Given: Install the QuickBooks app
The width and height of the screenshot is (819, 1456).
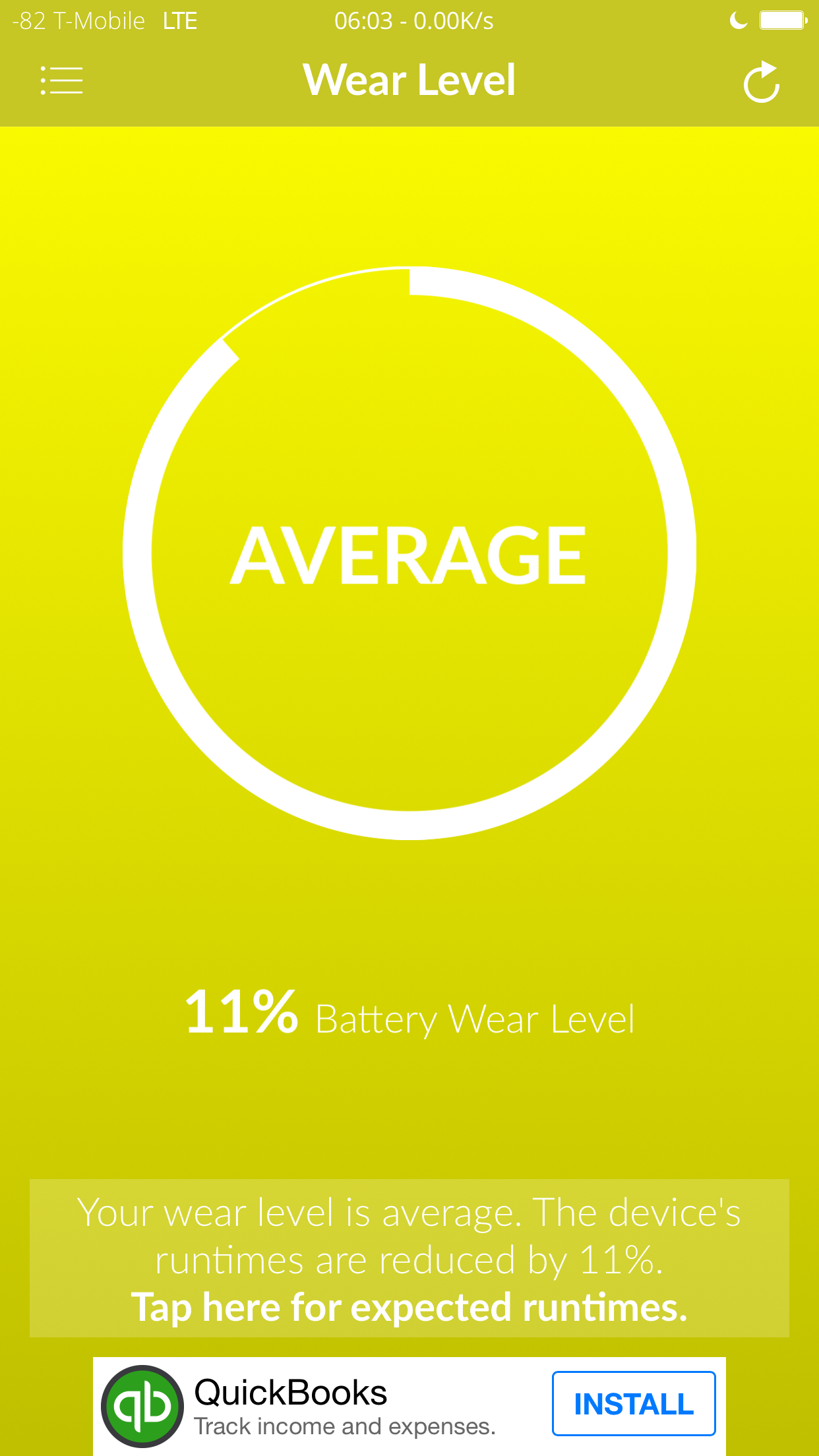Looking at the screenshot, I should coord(633,1403).
